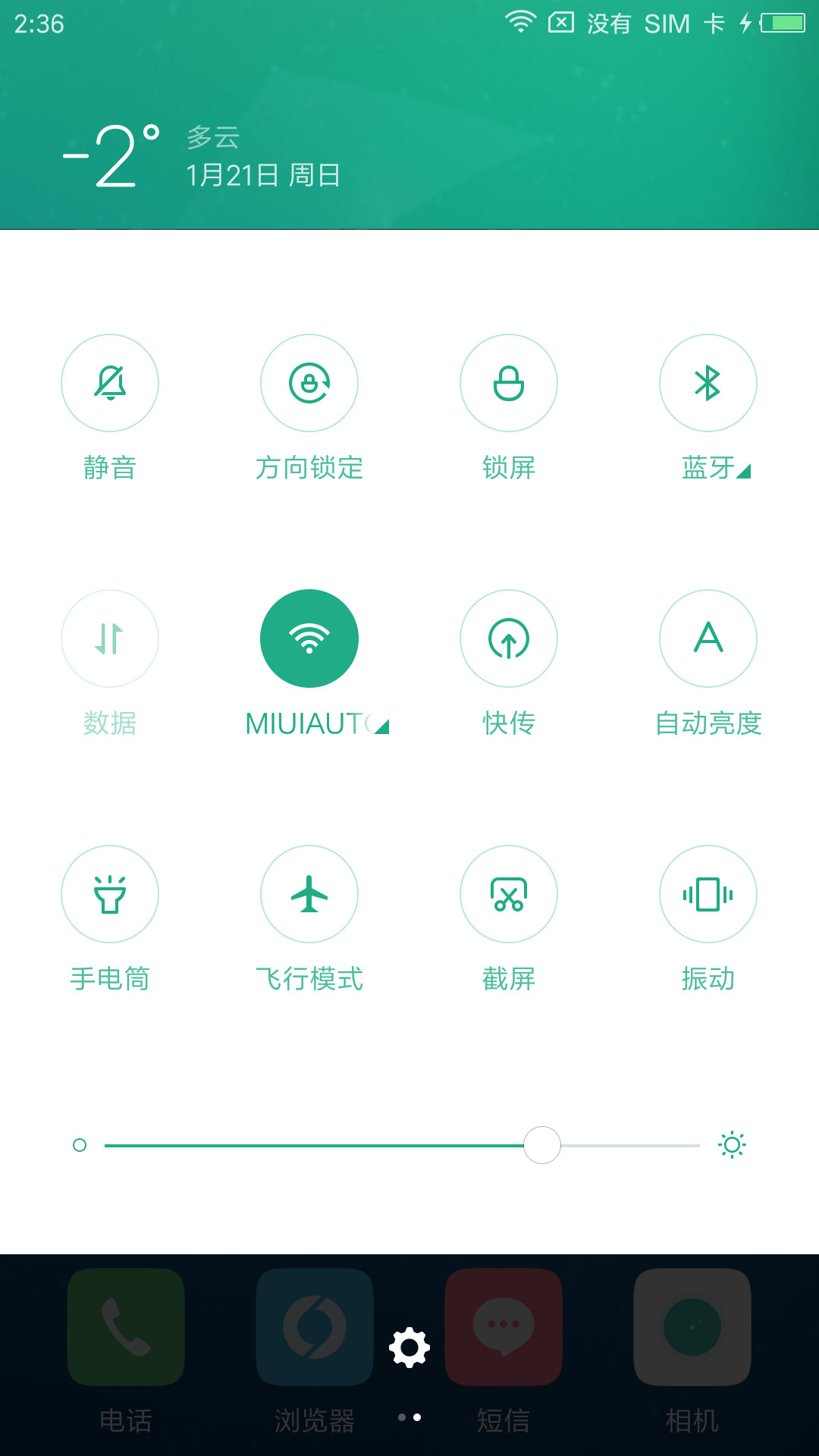Enable 飞行模式 airplane mode
The image size is (819, 1456).
[309, 894]
